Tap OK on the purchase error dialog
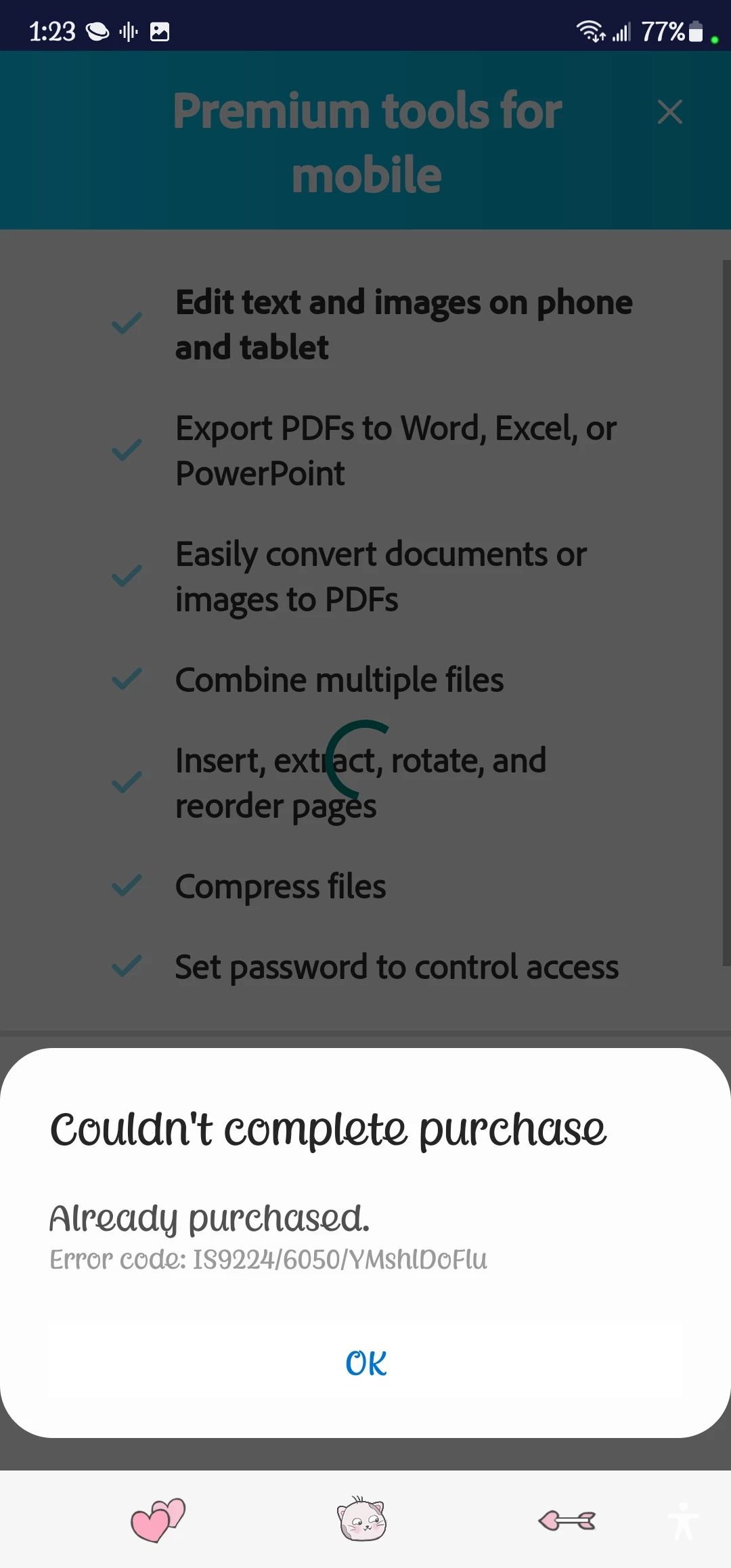This screenshot has height=1568, width=731. [x=365, y=1363]
